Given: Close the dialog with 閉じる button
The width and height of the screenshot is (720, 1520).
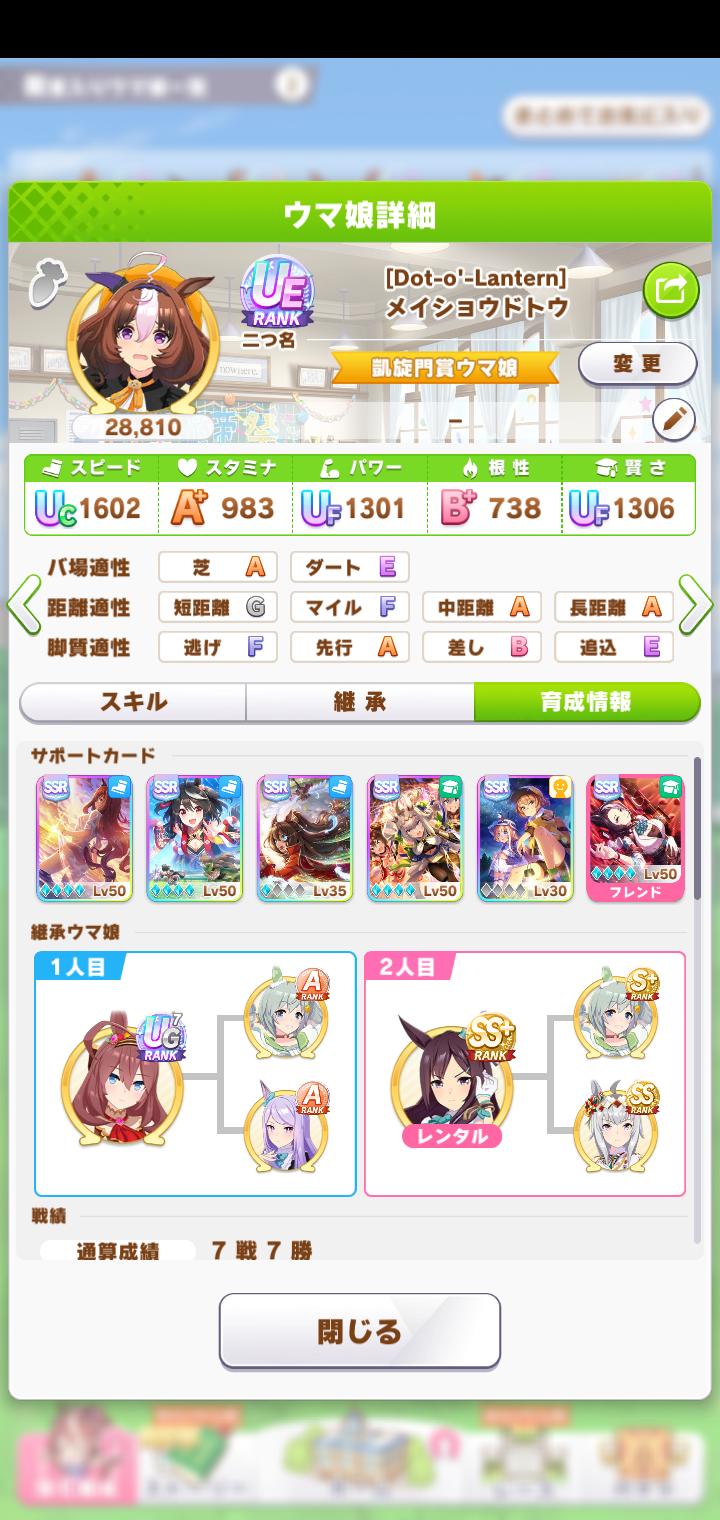Looking at the screenshot, I should pyautogui.click(x=360, y=1331).
